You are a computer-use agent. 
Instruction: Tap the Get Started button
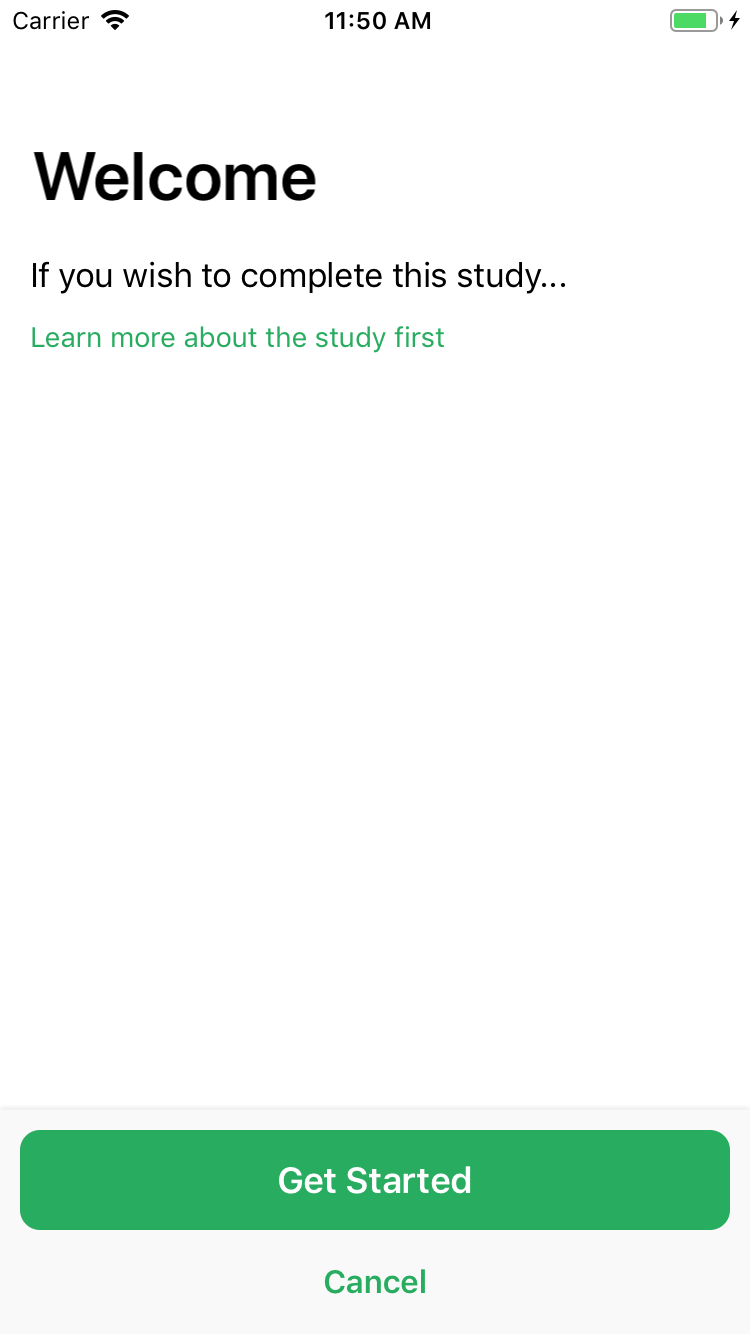click(375, 1180)
